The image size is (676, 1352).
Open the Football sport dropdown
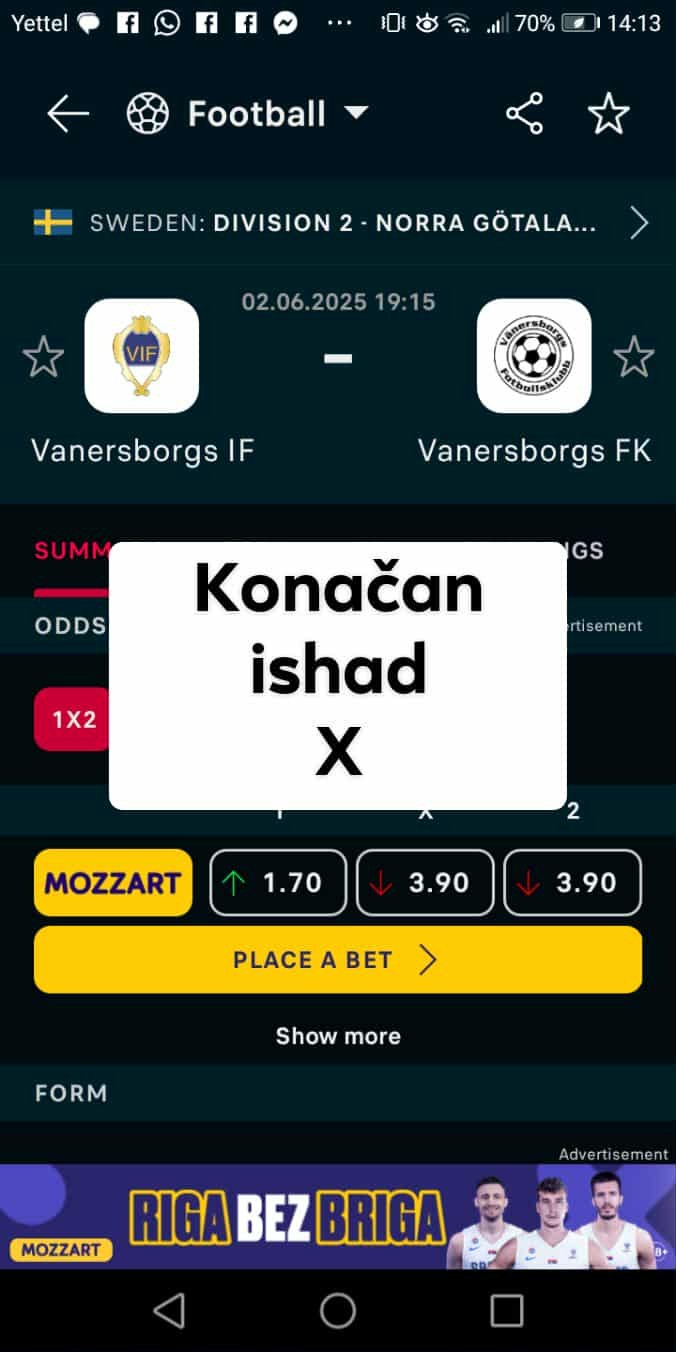248,114
